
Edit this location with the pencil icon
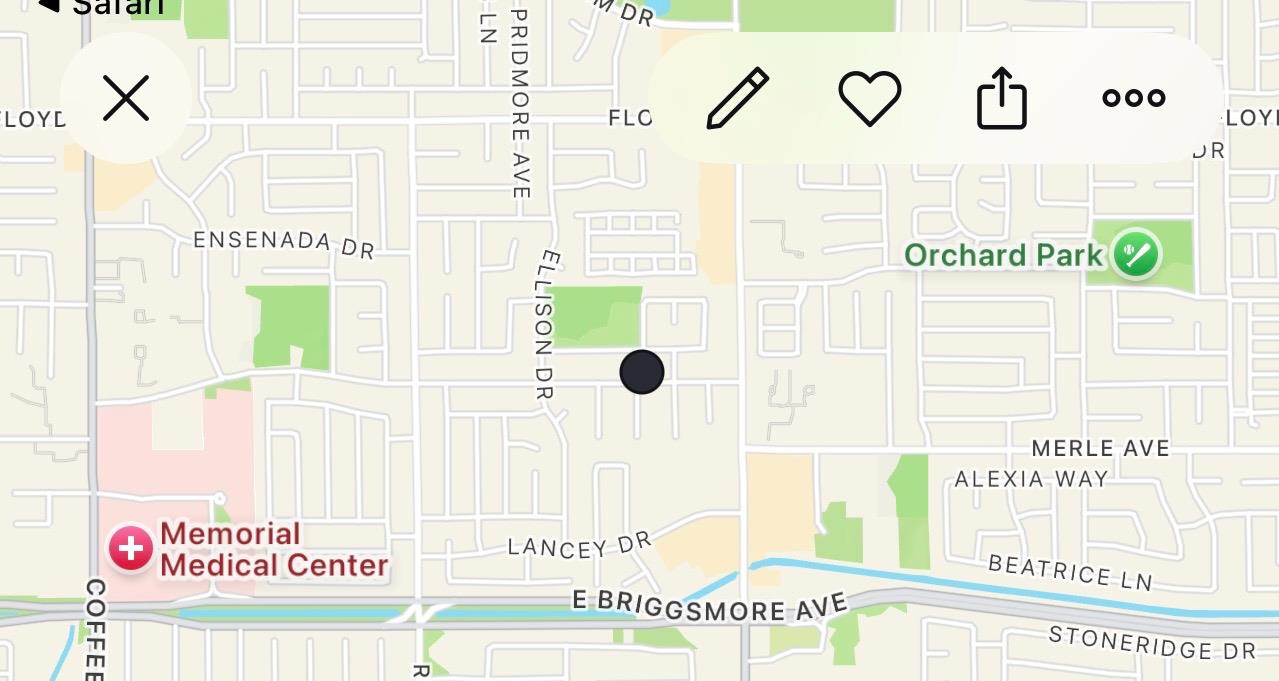coord(738,98)
